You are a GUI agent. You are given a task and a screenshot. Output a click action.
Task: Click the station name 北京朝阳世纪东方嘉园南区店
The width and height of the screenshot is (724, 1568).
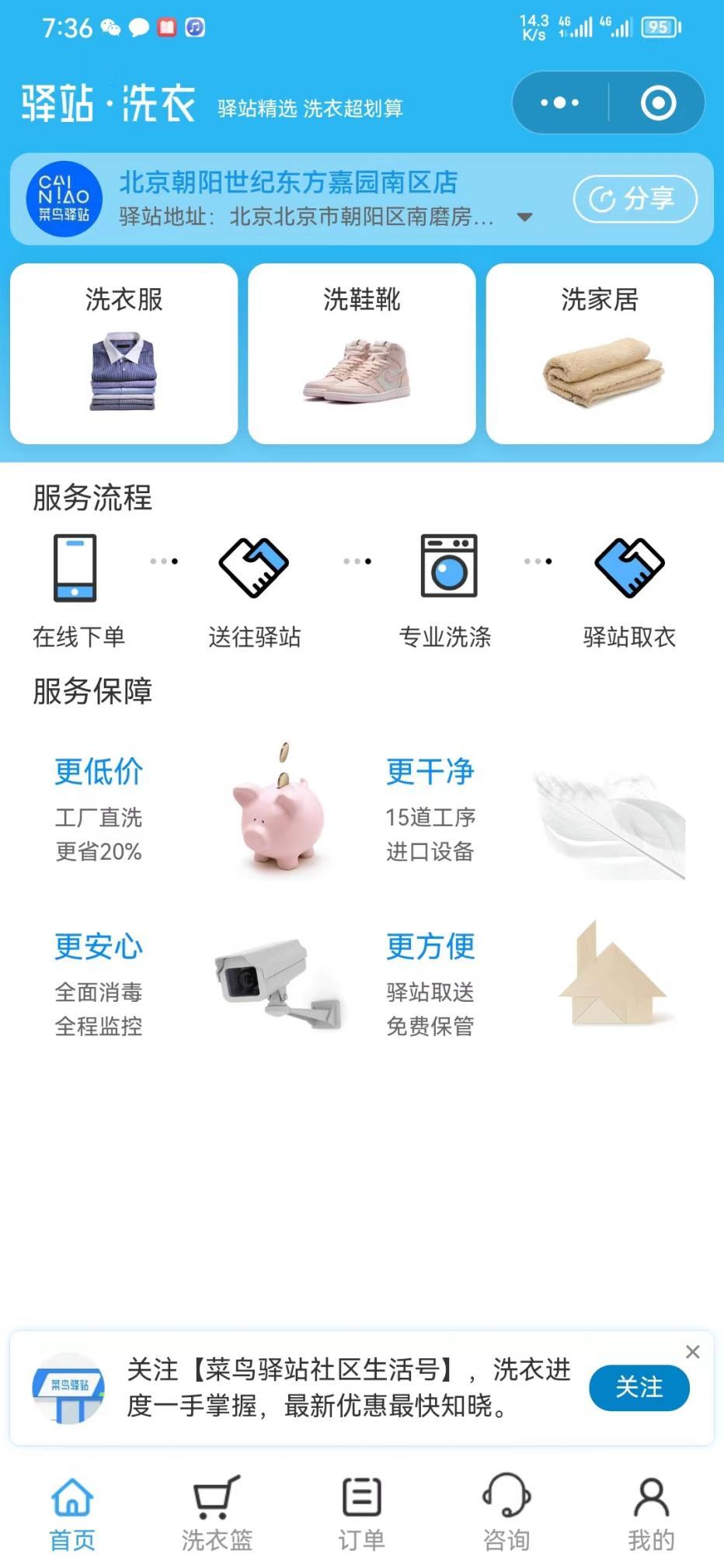pos(287,183)
